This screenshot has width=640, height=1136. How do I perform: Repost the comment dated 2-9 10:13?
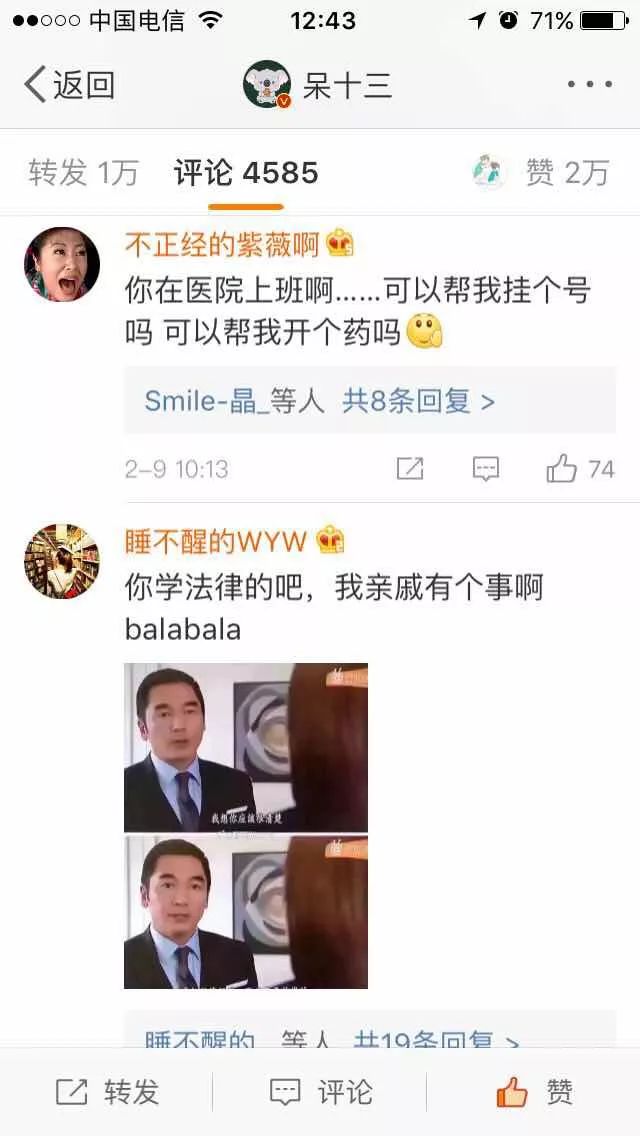tap(410, 469)
